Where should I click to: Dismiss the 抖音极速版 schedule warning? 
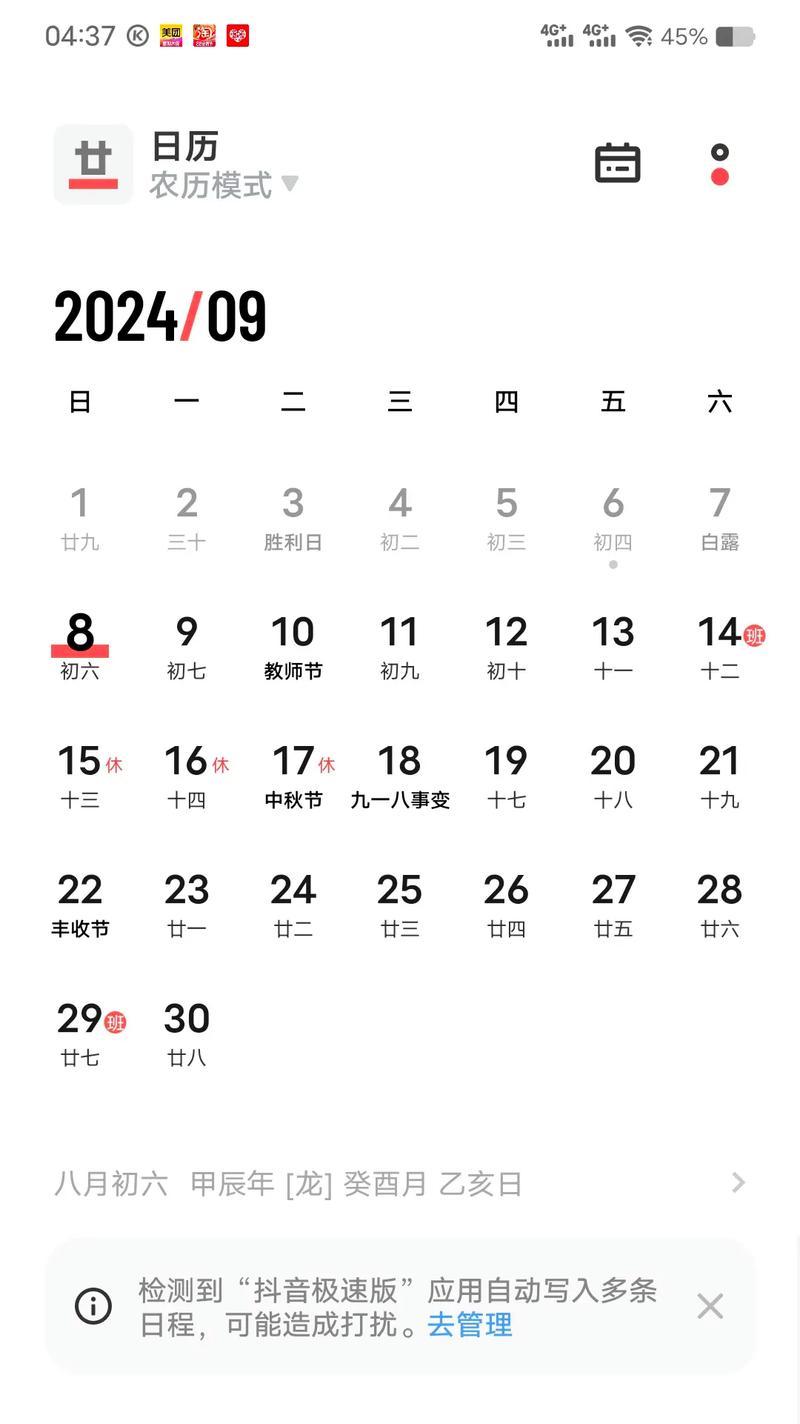pos(710,1306)
